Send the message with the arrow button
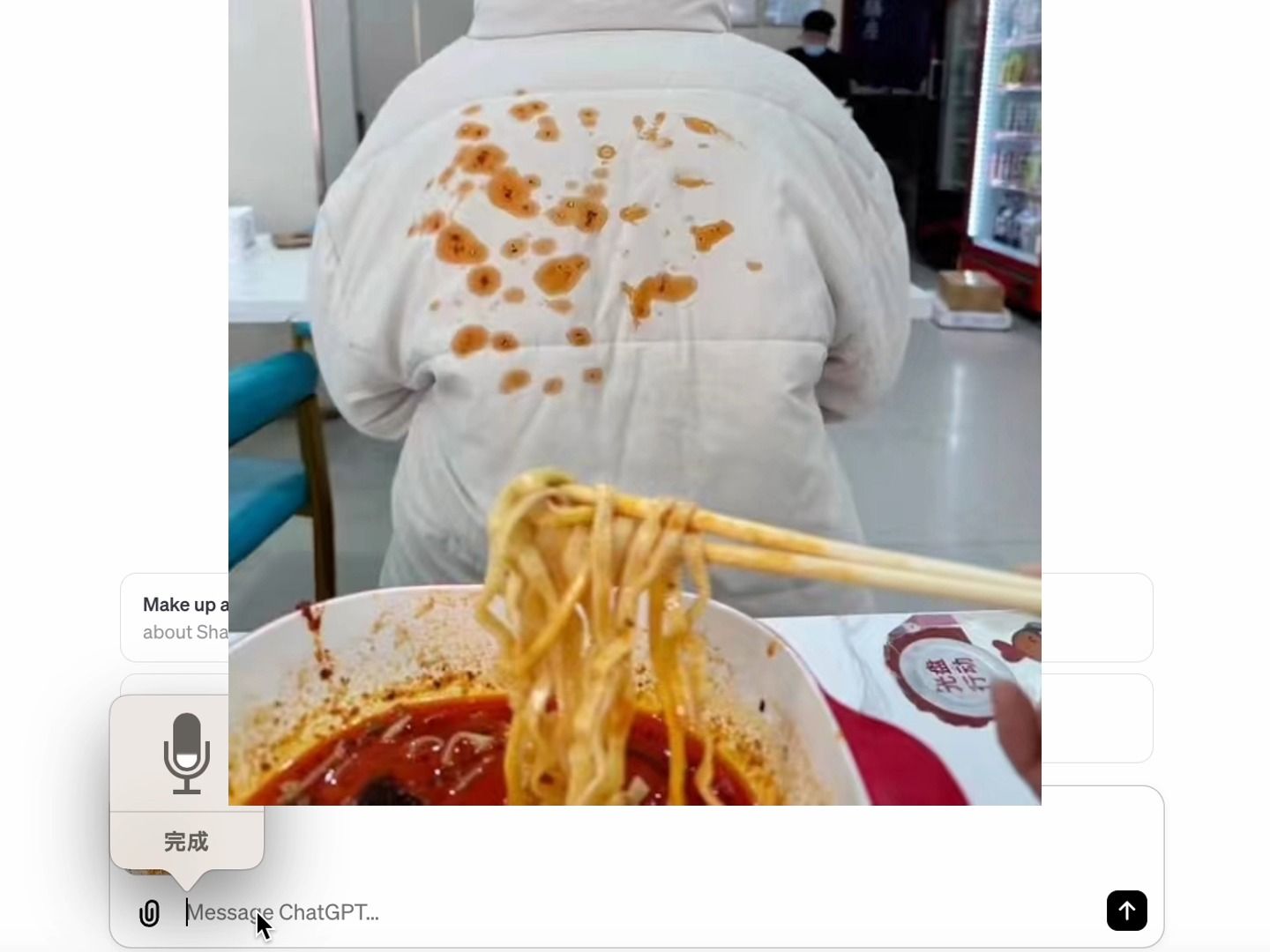The image size is (1270, 952). pos(1126,911)
